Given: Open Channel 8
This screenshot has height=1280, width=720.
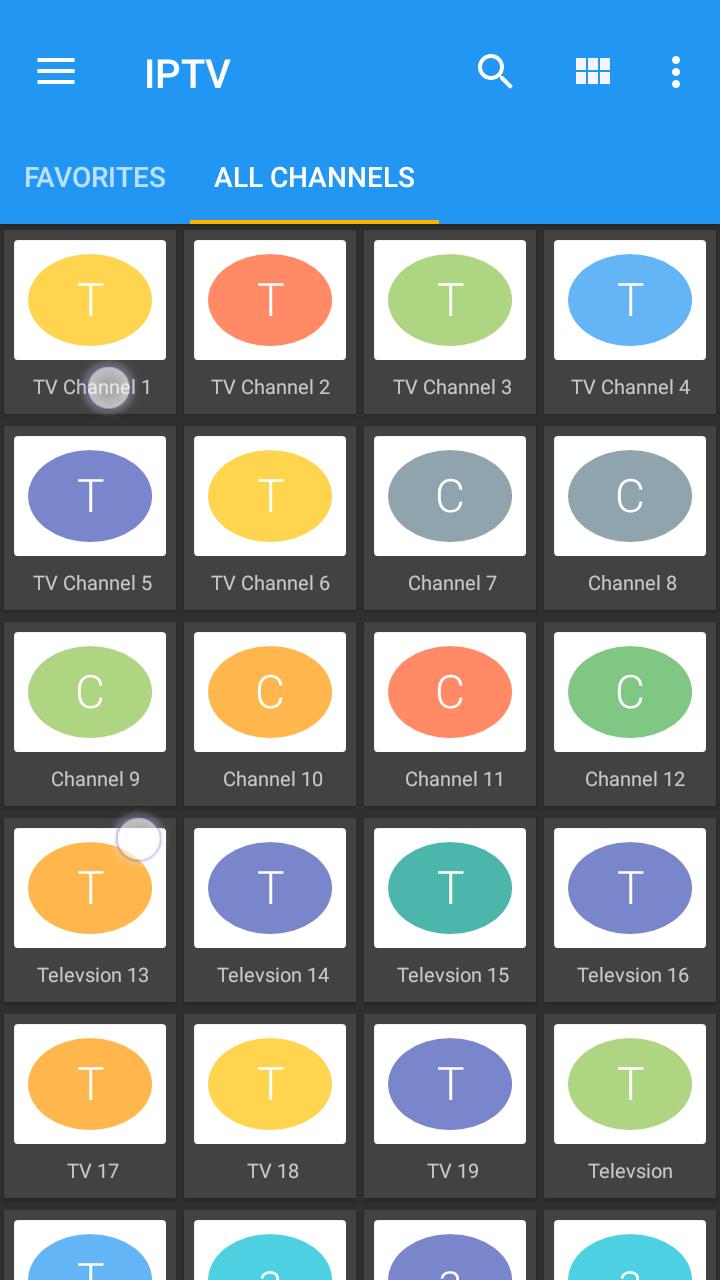Looking at the screenshot, I should 630,516.
